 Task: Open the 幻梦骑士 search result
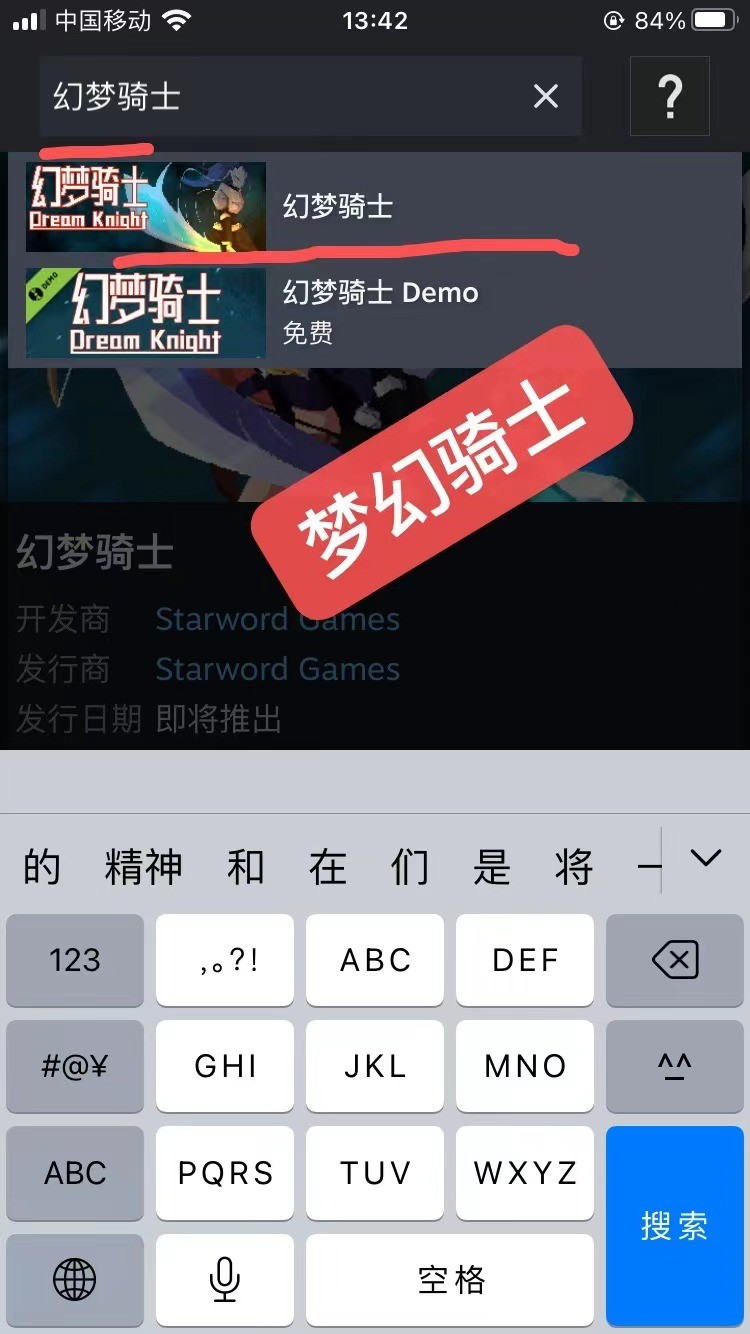pos(375,207)
